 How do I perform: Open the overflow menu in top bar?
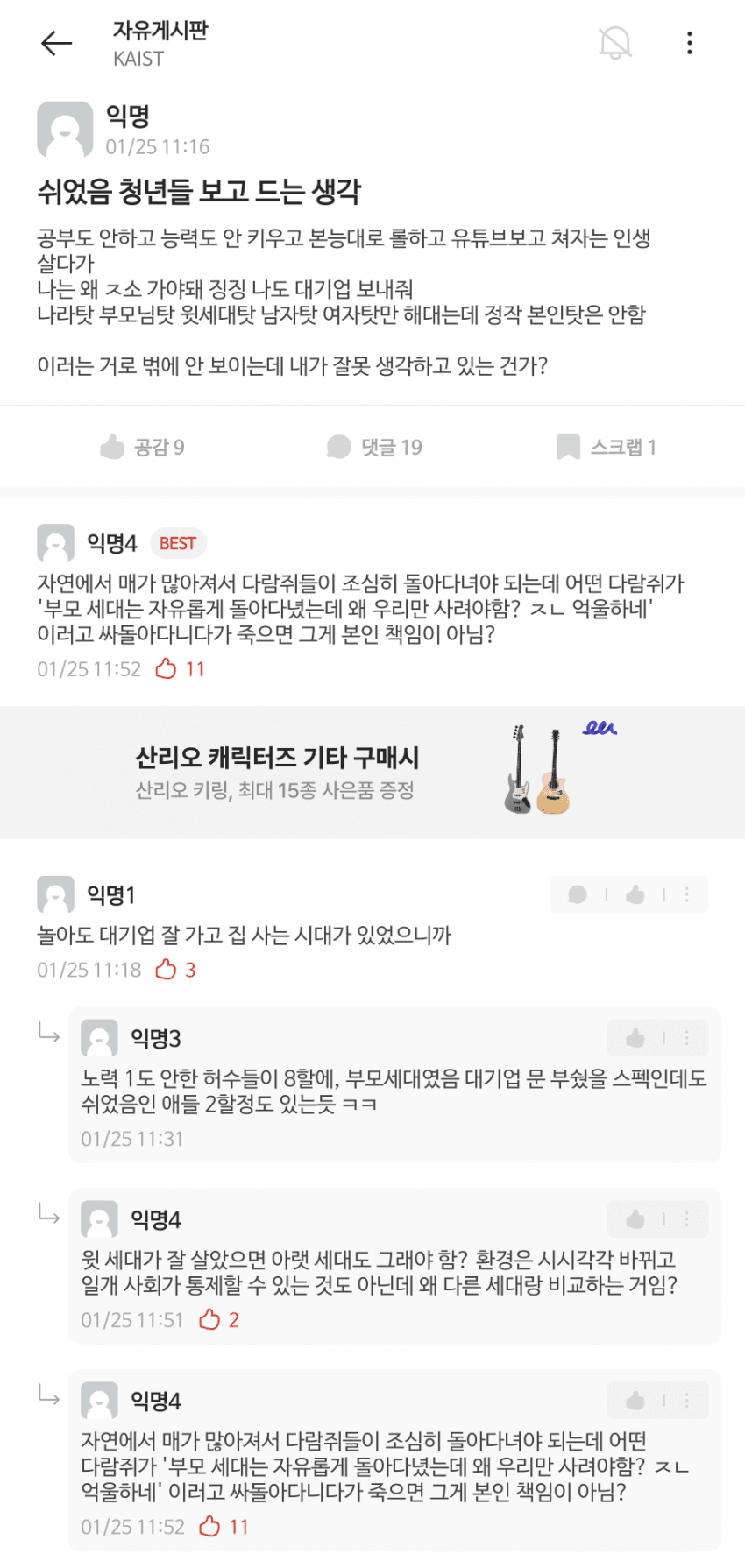(x=690, y=43)
